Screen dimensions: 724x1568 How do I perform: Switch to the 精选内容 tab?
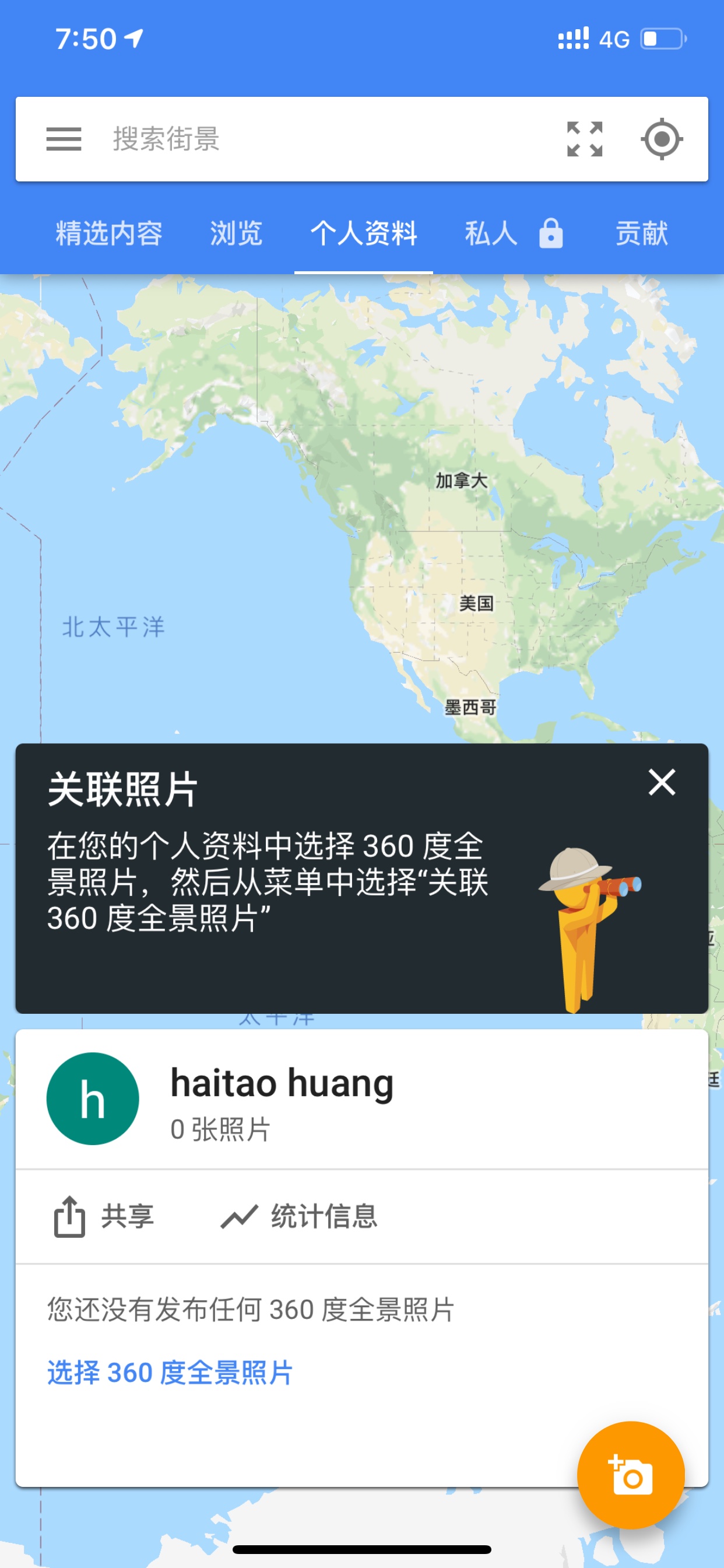[x=109, y=234]
